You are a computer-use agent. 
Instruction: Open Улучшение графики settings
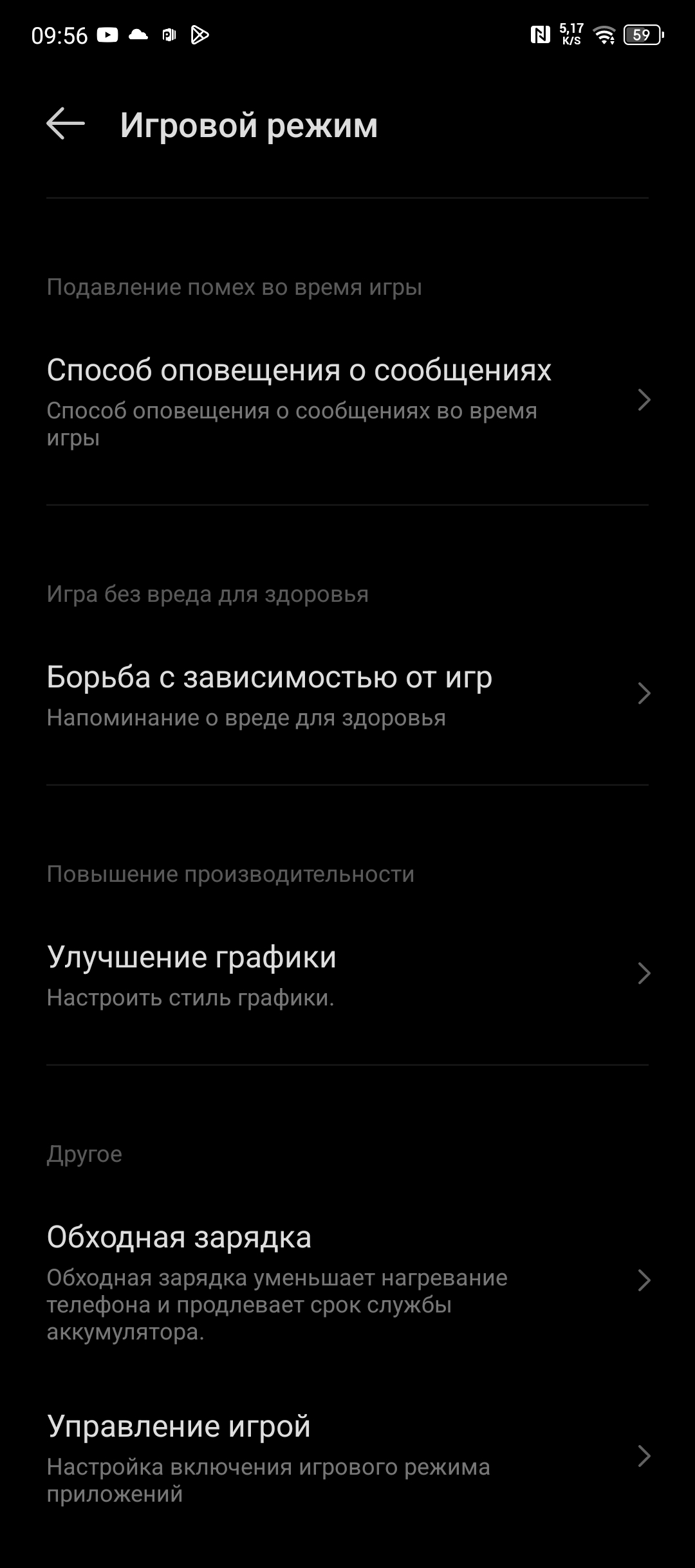point(347,974)
